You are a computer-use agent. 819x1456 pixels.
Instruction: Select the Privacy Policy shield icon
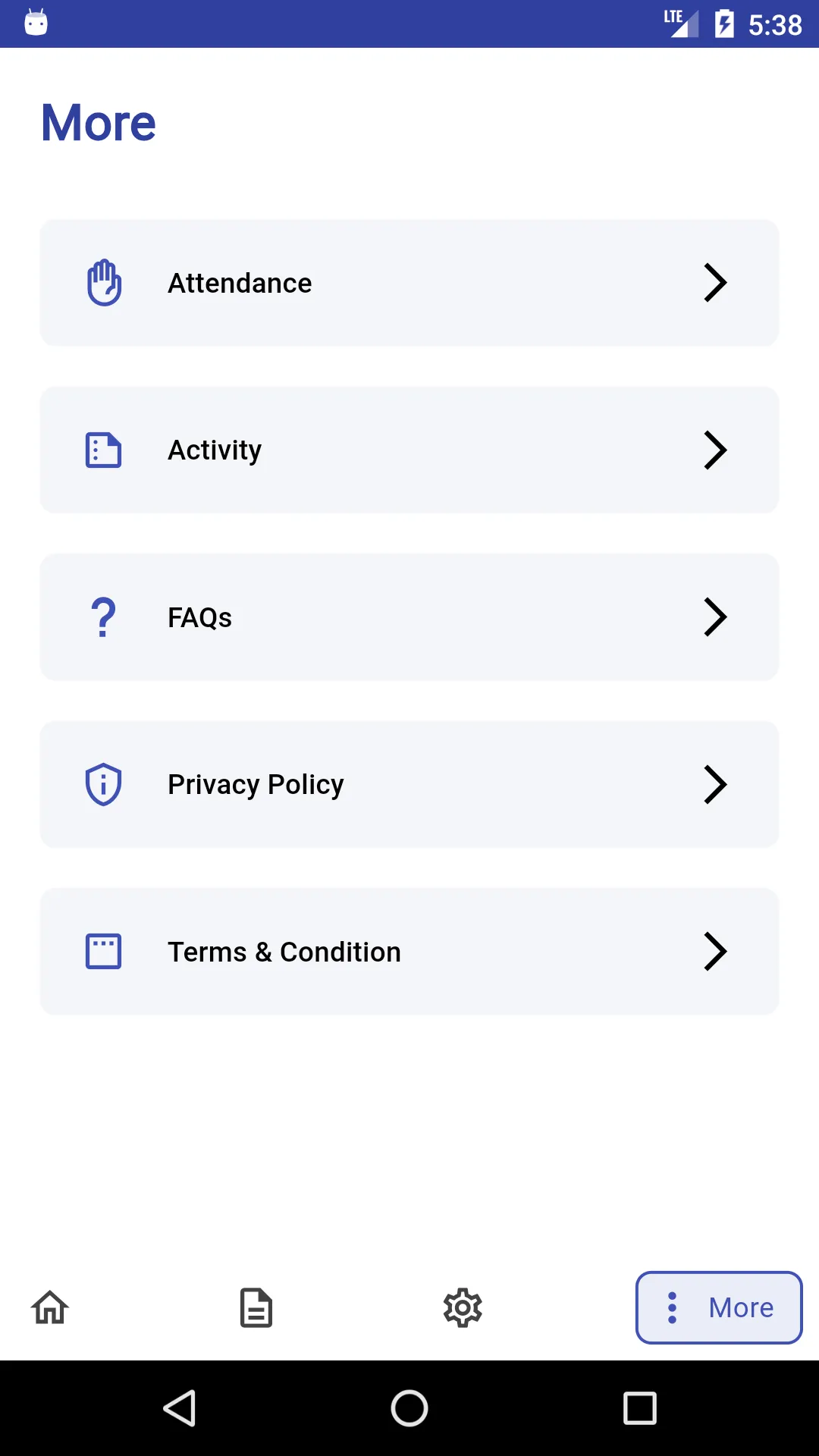104,784
